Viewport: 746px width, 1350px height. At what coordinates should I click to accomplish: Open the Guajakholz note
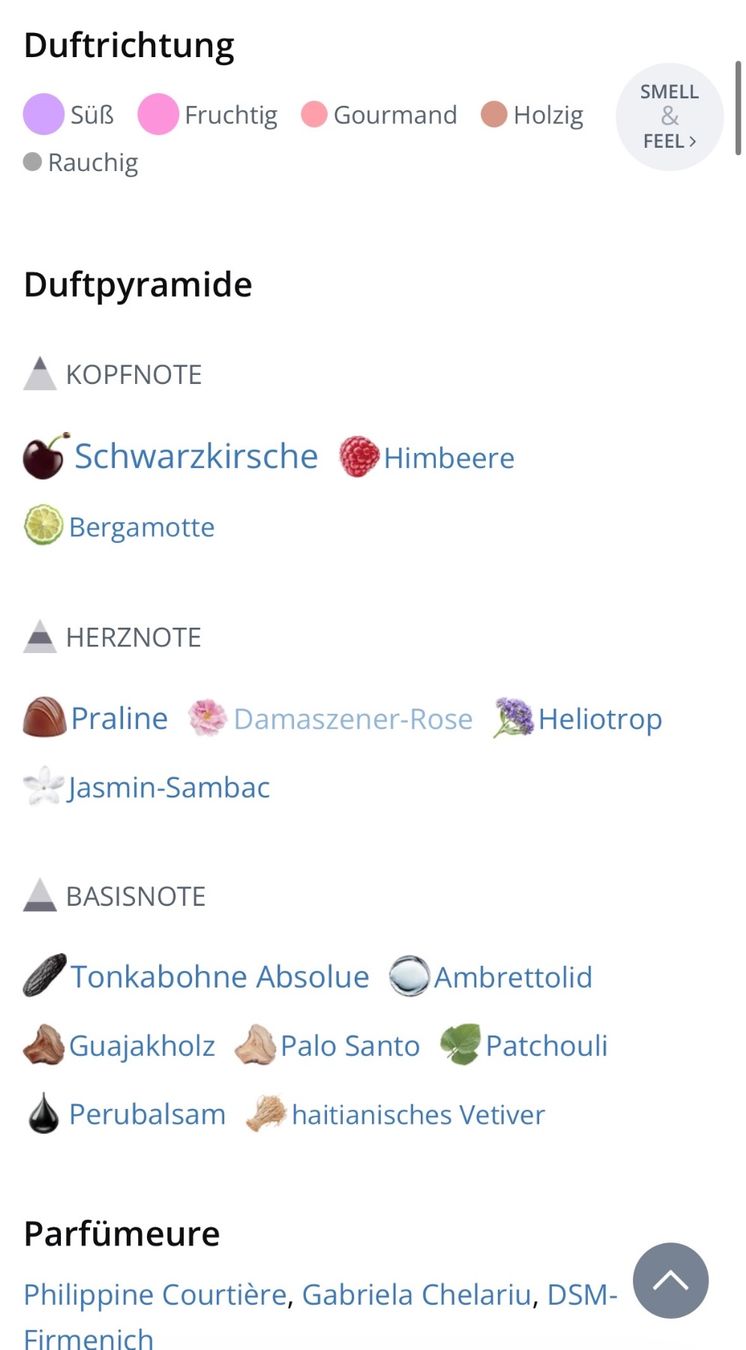tap(119, 1046)
